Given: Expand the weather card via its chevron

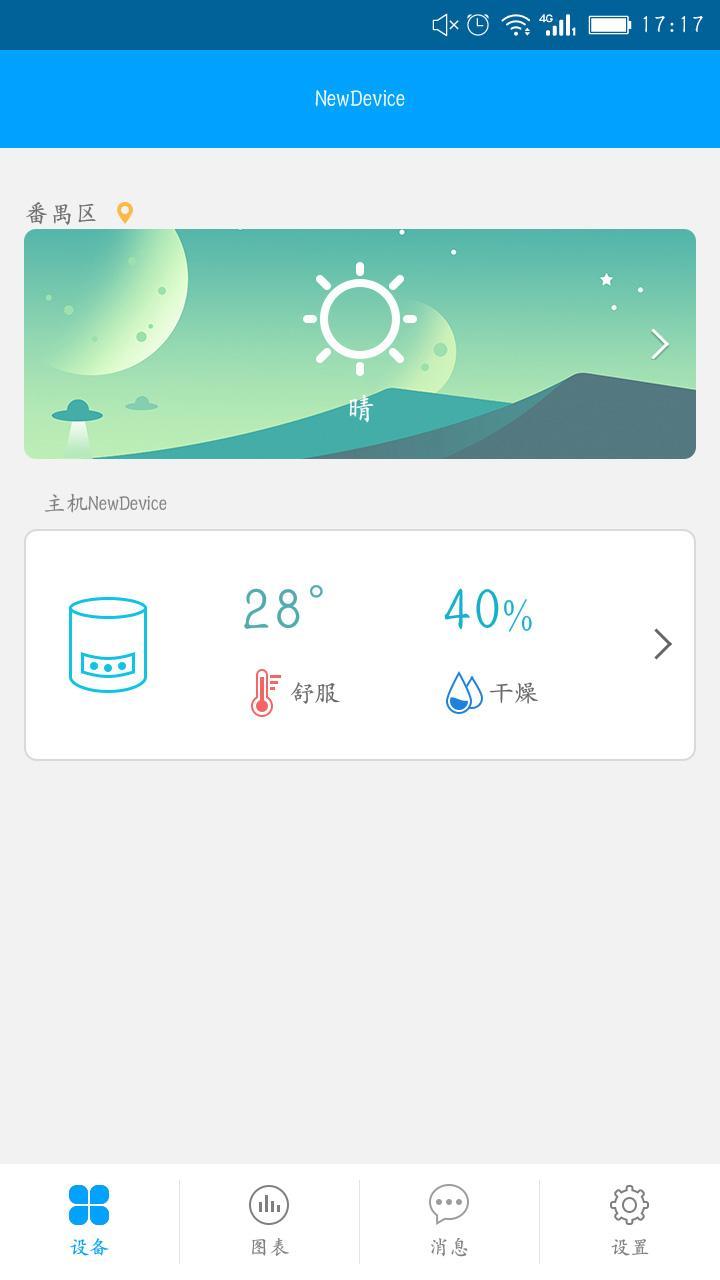Looking at the screenshot, I should point(658,343).
